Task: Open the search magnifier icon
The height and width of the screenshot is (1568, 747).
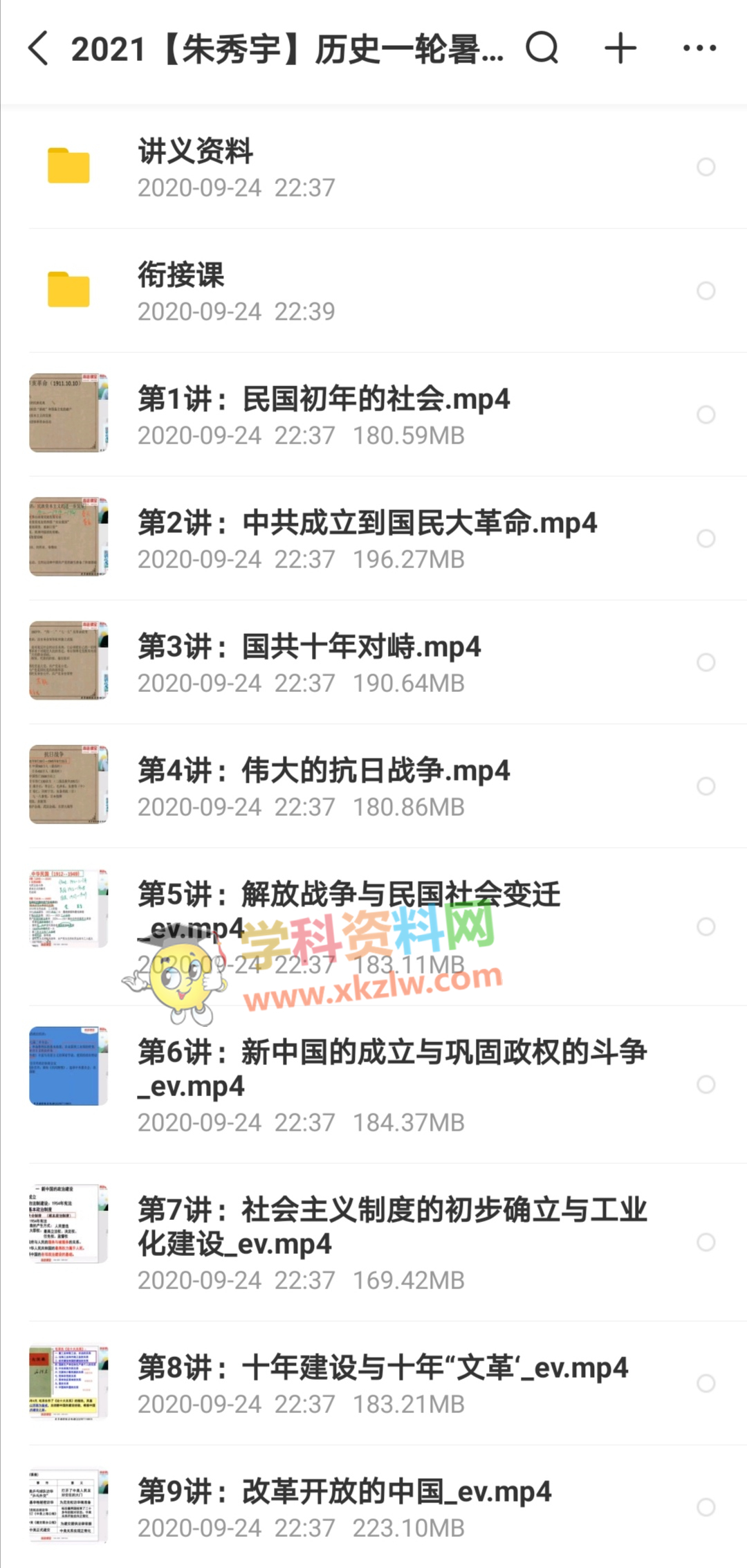Action: pos(542,48)
